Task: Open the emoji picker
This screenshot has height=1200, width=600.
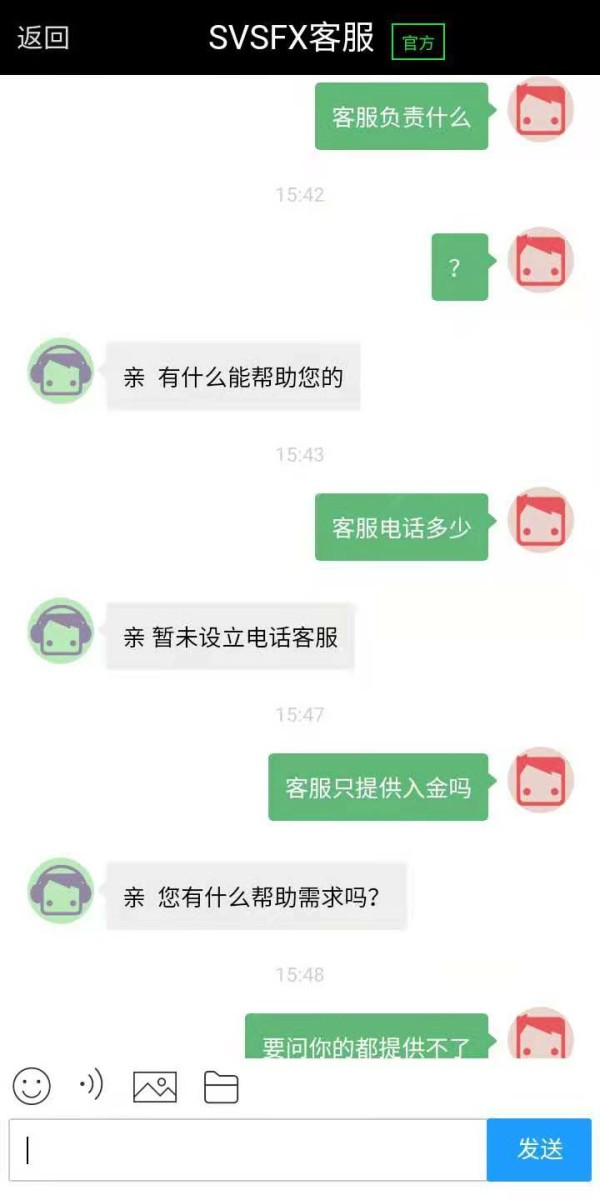Action: [32, 1085]
